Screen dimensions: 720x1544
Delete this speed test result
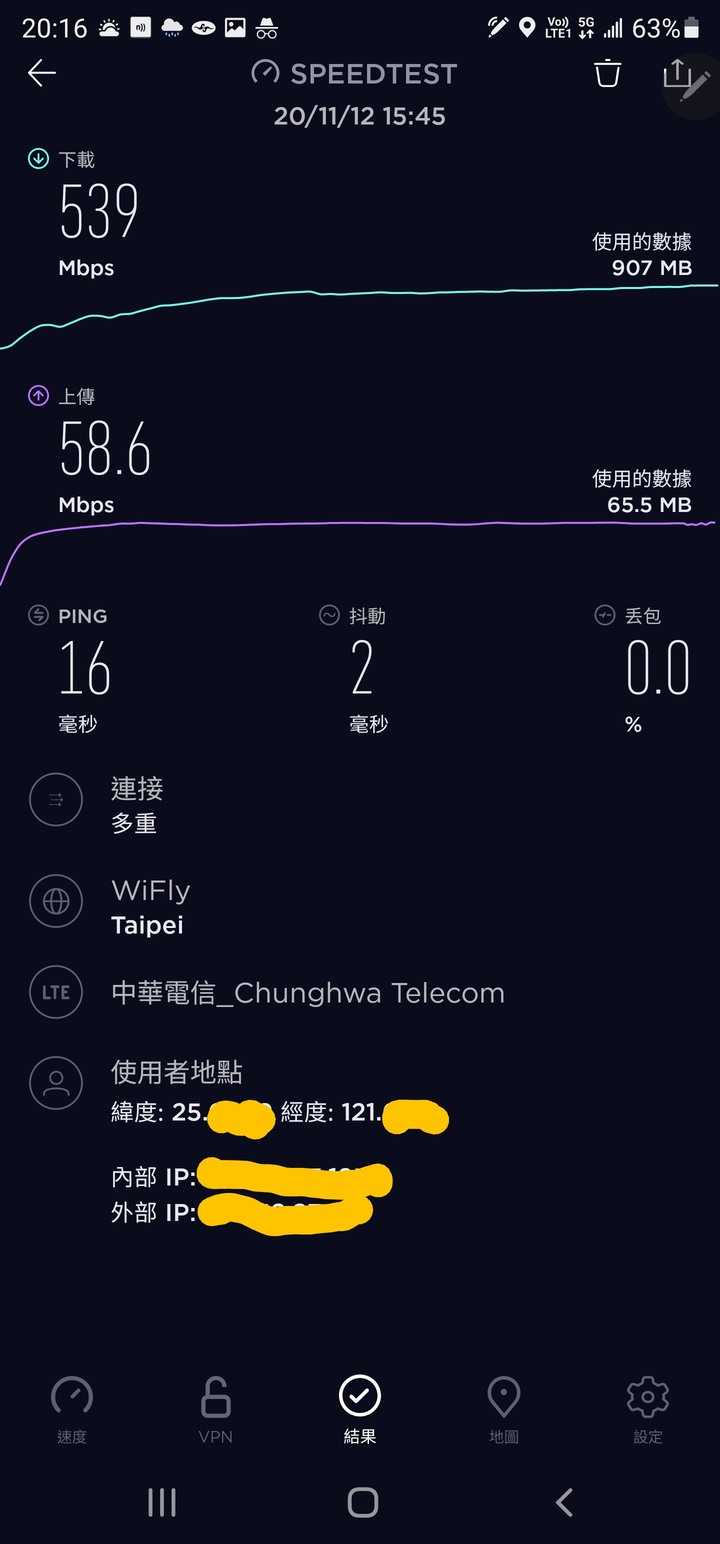(x=608, y=73)
